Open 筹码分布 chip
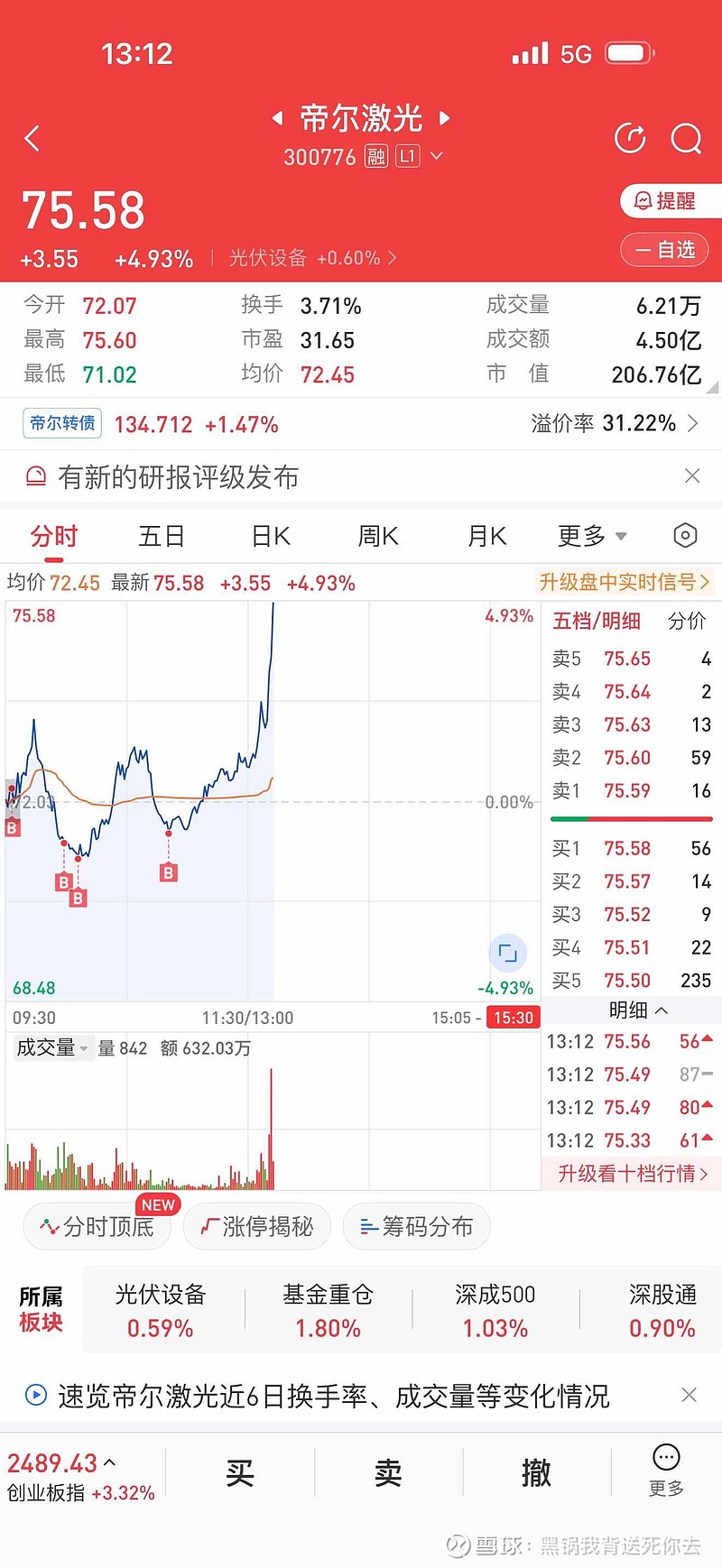722x1568 pixels. click(417, 1227)
